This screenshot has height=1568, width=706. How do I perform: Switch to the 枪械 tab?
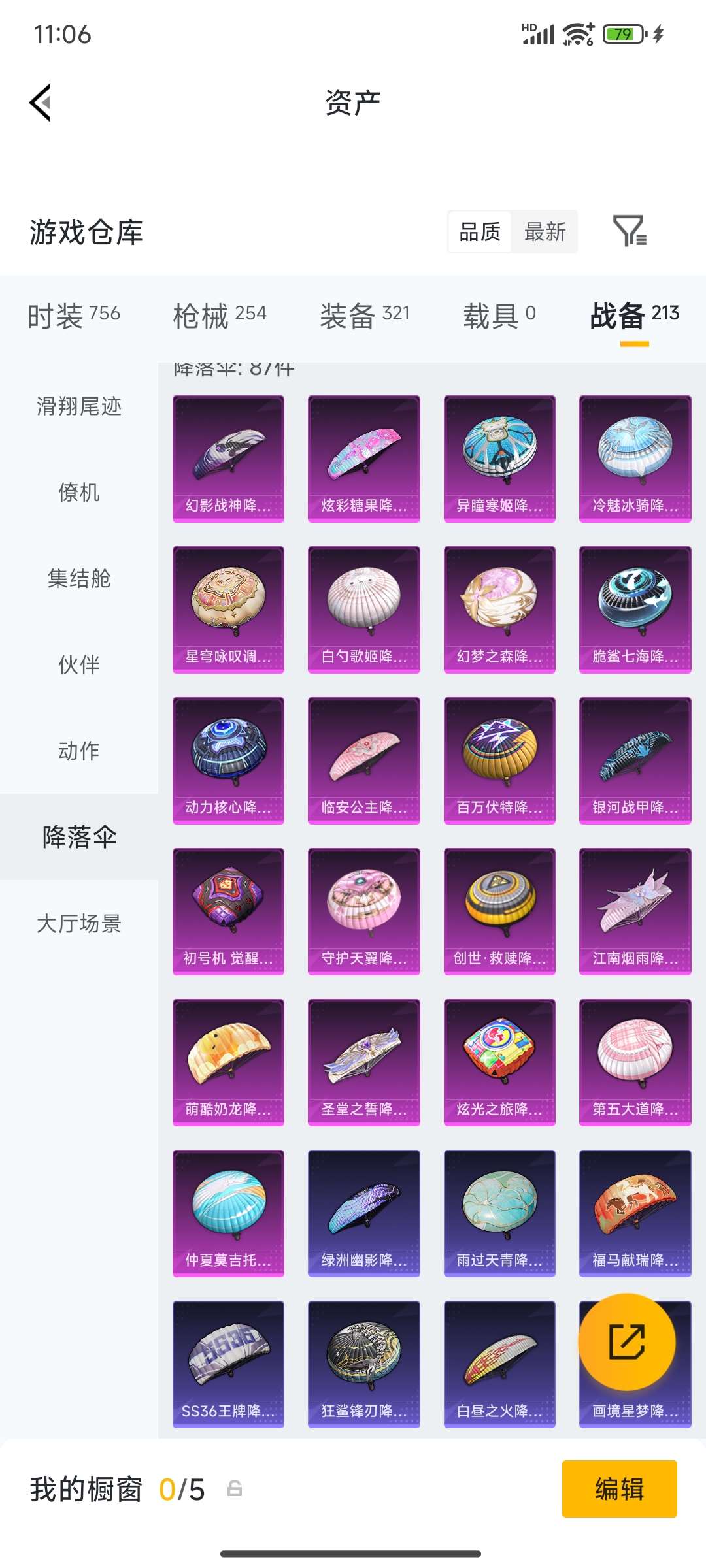click(221, 316)
